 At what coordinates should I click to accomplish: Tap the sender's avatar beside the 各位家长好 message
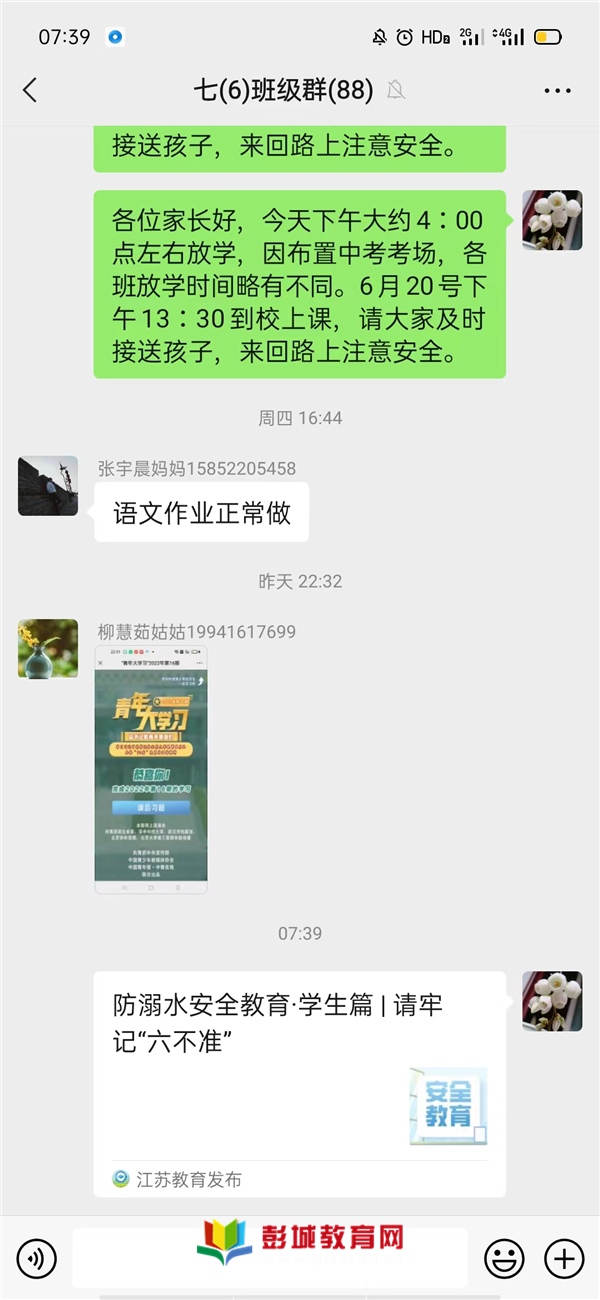552,220
